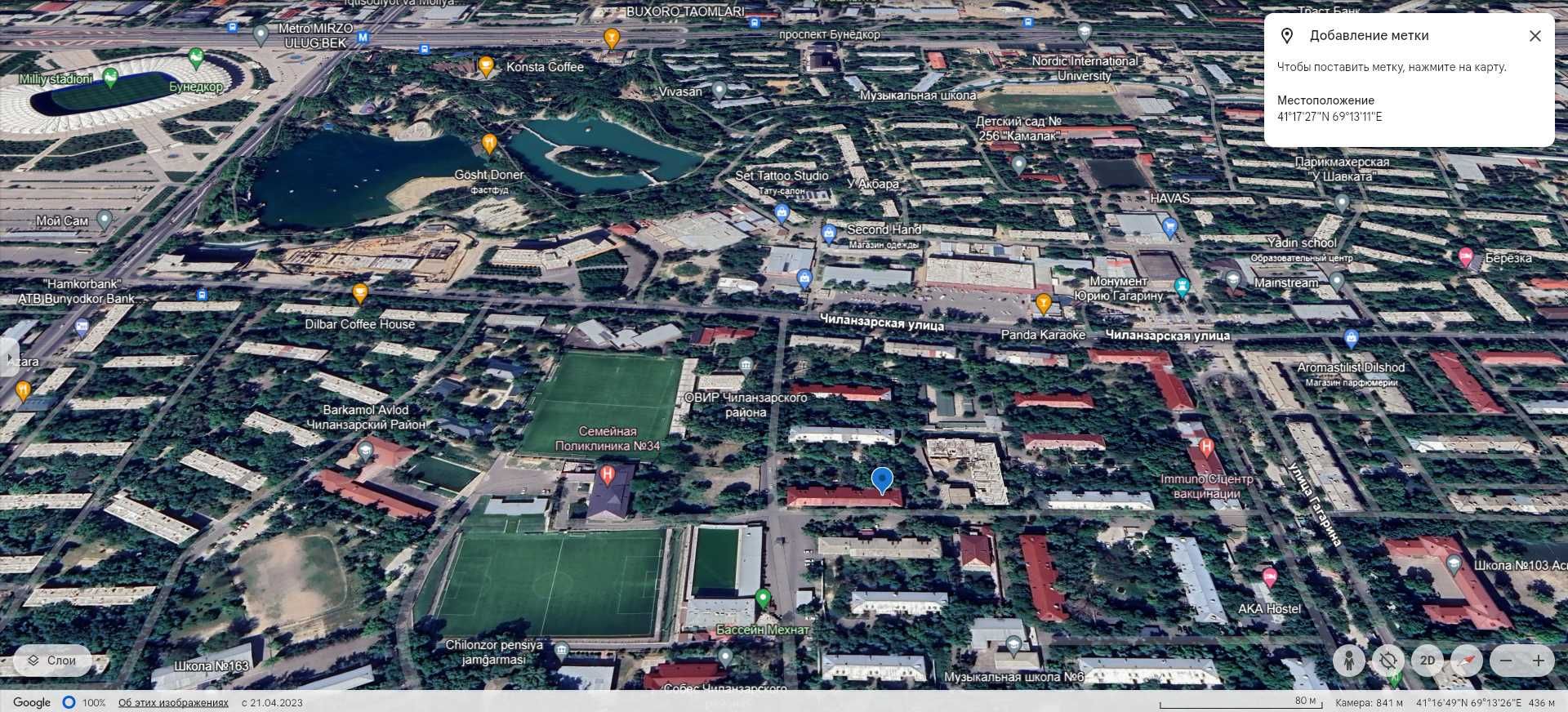
Task: Select the Бассейн Мехнат green marker
Action: 763,598
